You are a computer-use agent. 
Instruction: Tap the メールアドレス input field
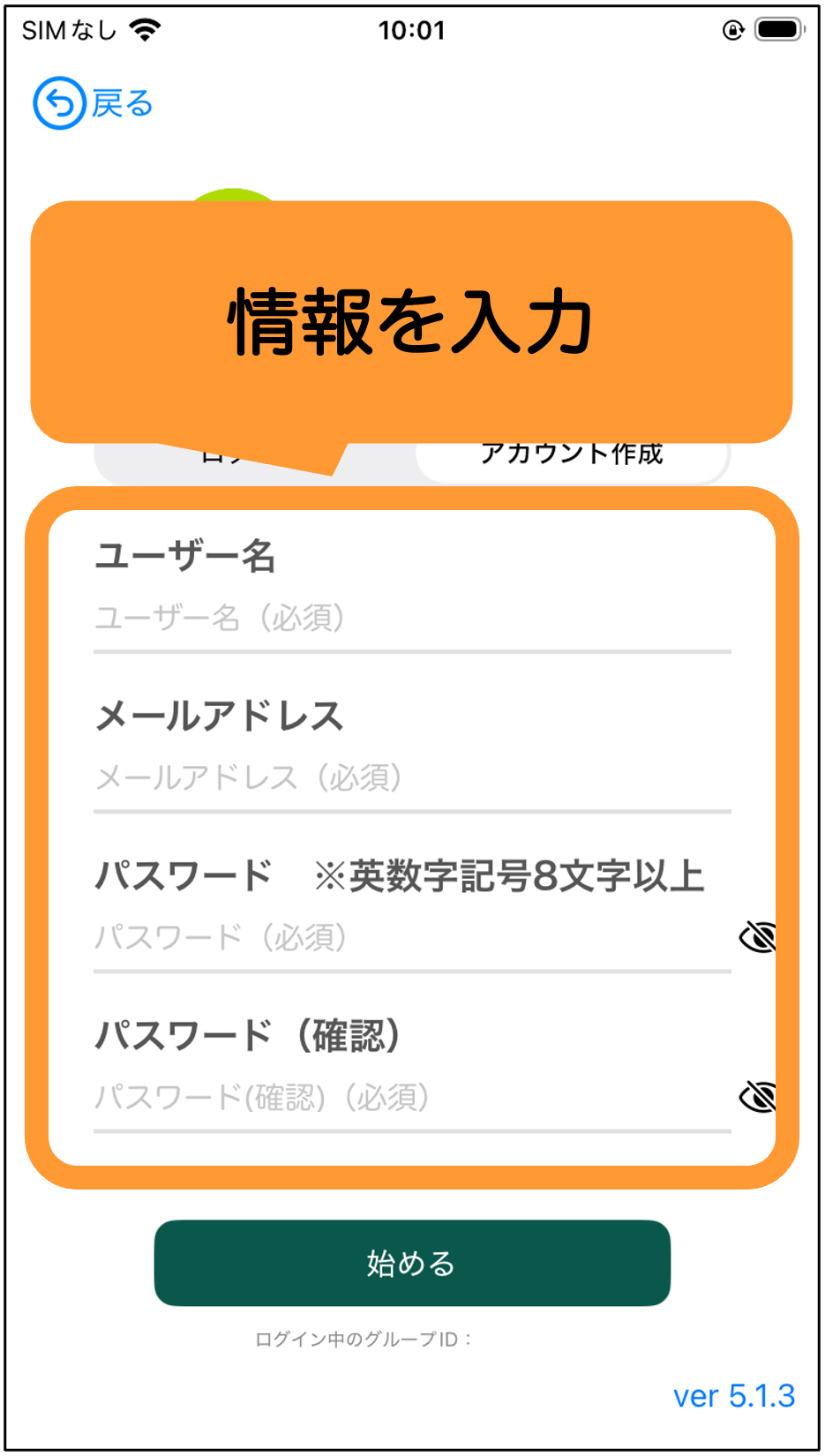click(x=412, y=777)
